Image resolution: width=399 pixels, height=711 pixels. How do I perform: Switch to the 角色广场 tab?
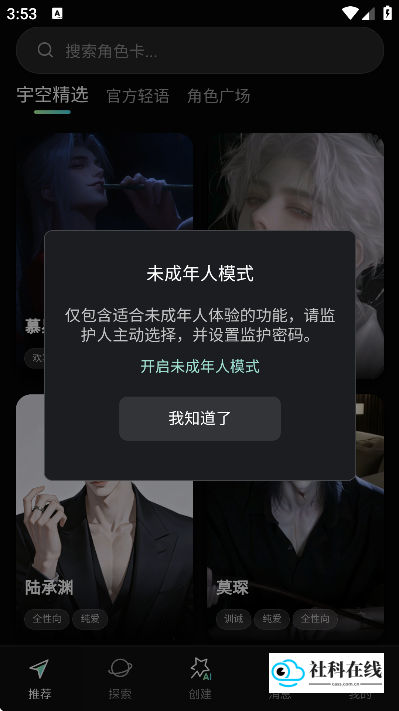click(219, 96)
